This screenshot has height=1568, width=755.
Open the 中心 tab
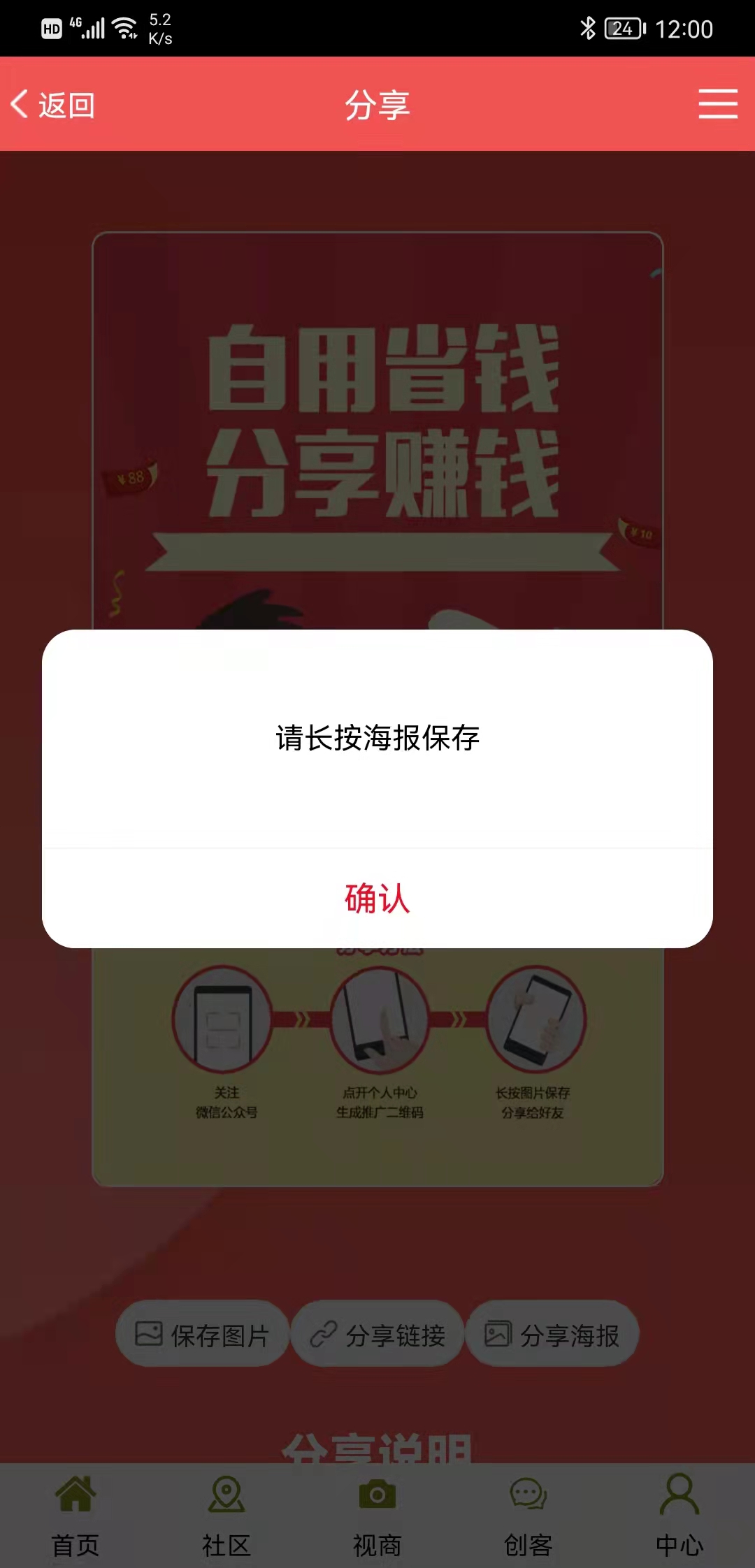[679, 1516]
